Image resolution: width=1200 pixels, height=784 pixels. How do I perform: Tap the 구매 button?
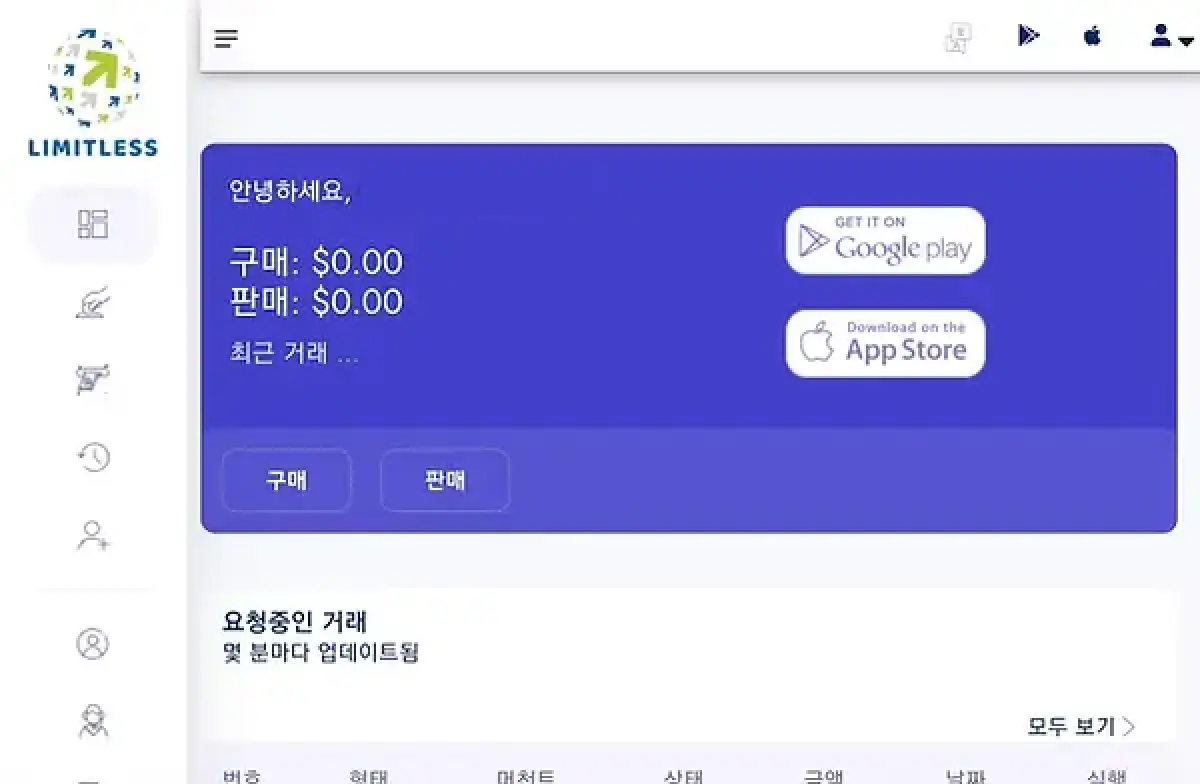[286, 481]
